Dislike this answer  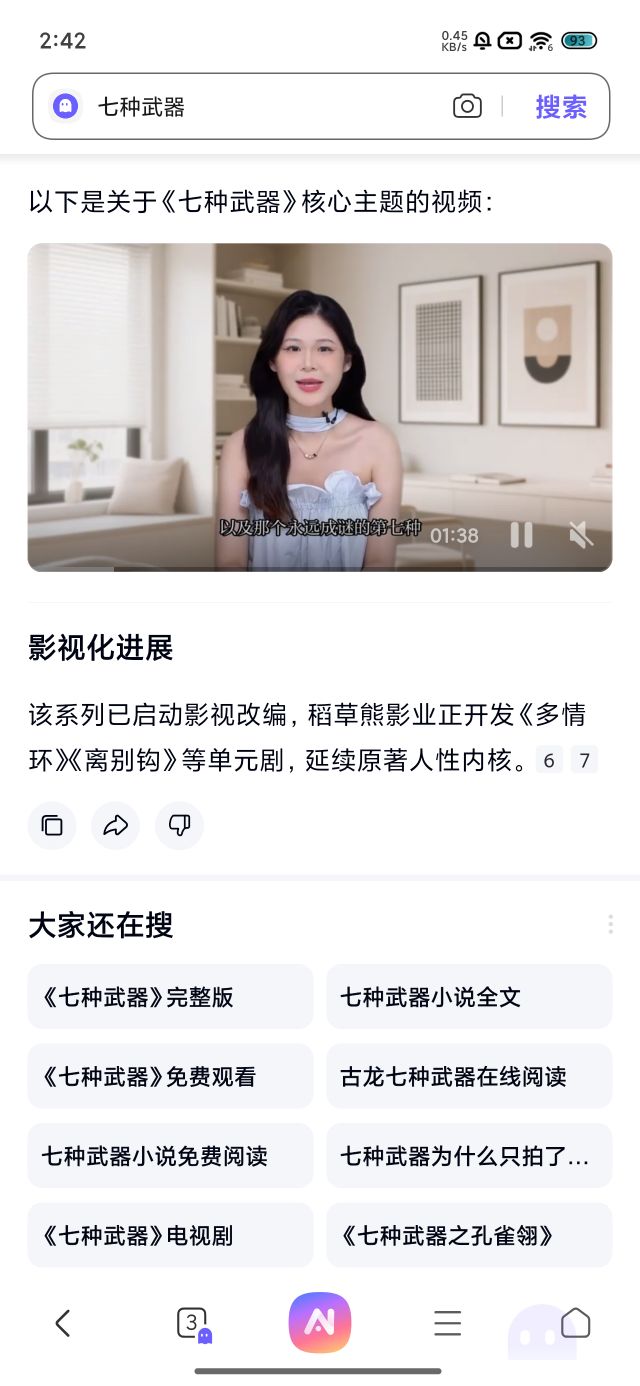point(180,825)
